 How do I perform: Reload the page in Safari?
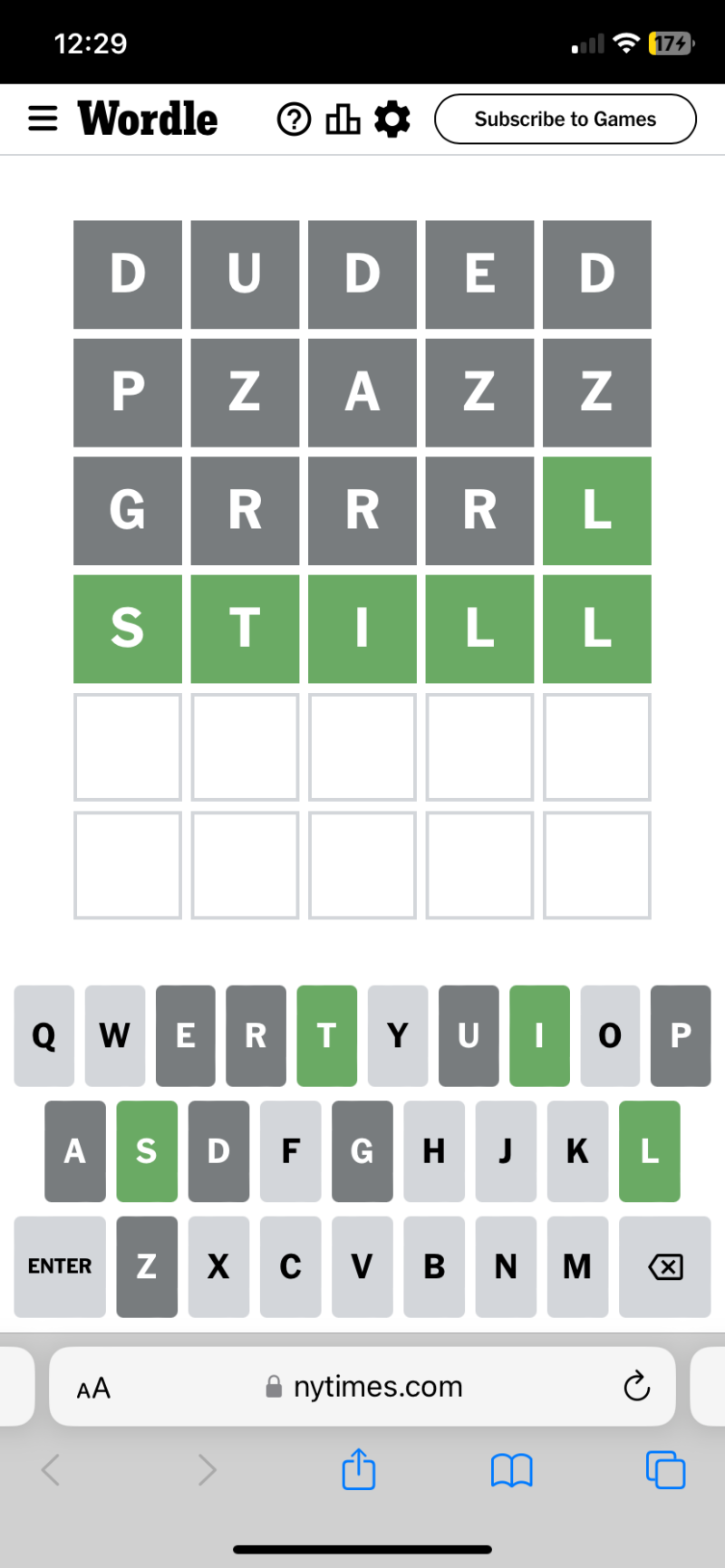[x=637, y=1386]
